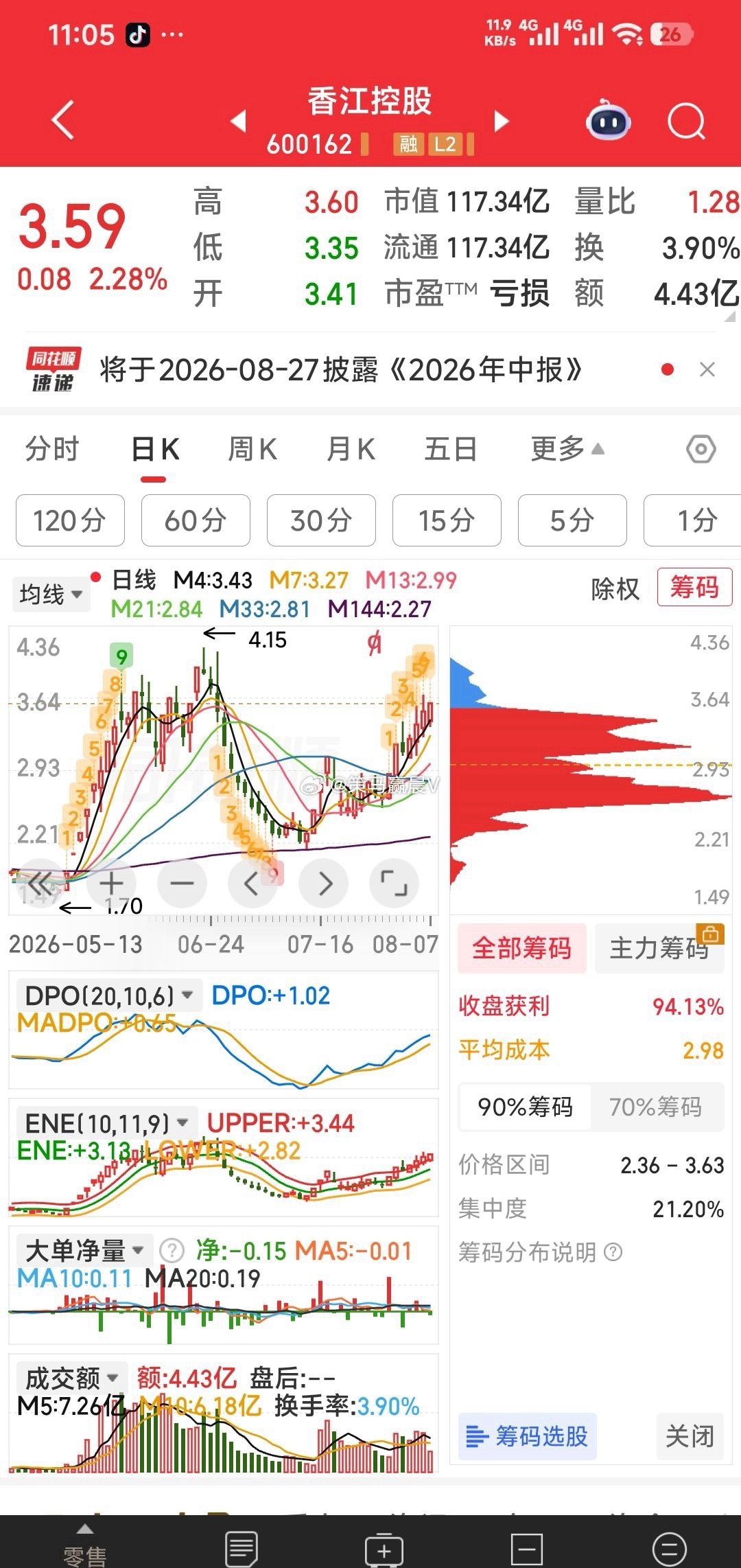Expand the 更多 chart periods menu
The width and height of the screenshot is (741, 1568).
567,450
